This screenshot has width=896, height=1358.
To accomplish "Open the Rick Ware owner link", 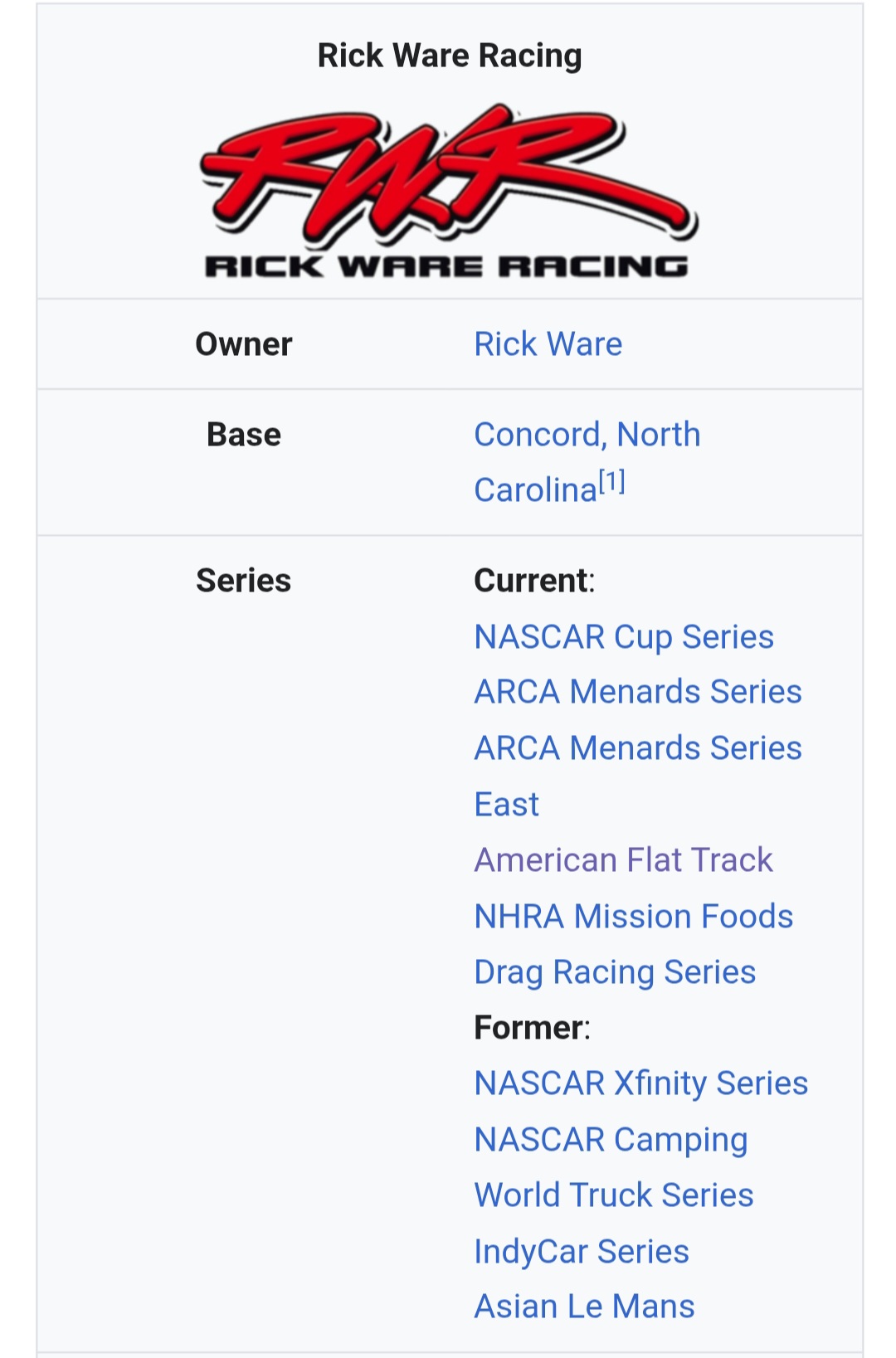I will (548, 344).
